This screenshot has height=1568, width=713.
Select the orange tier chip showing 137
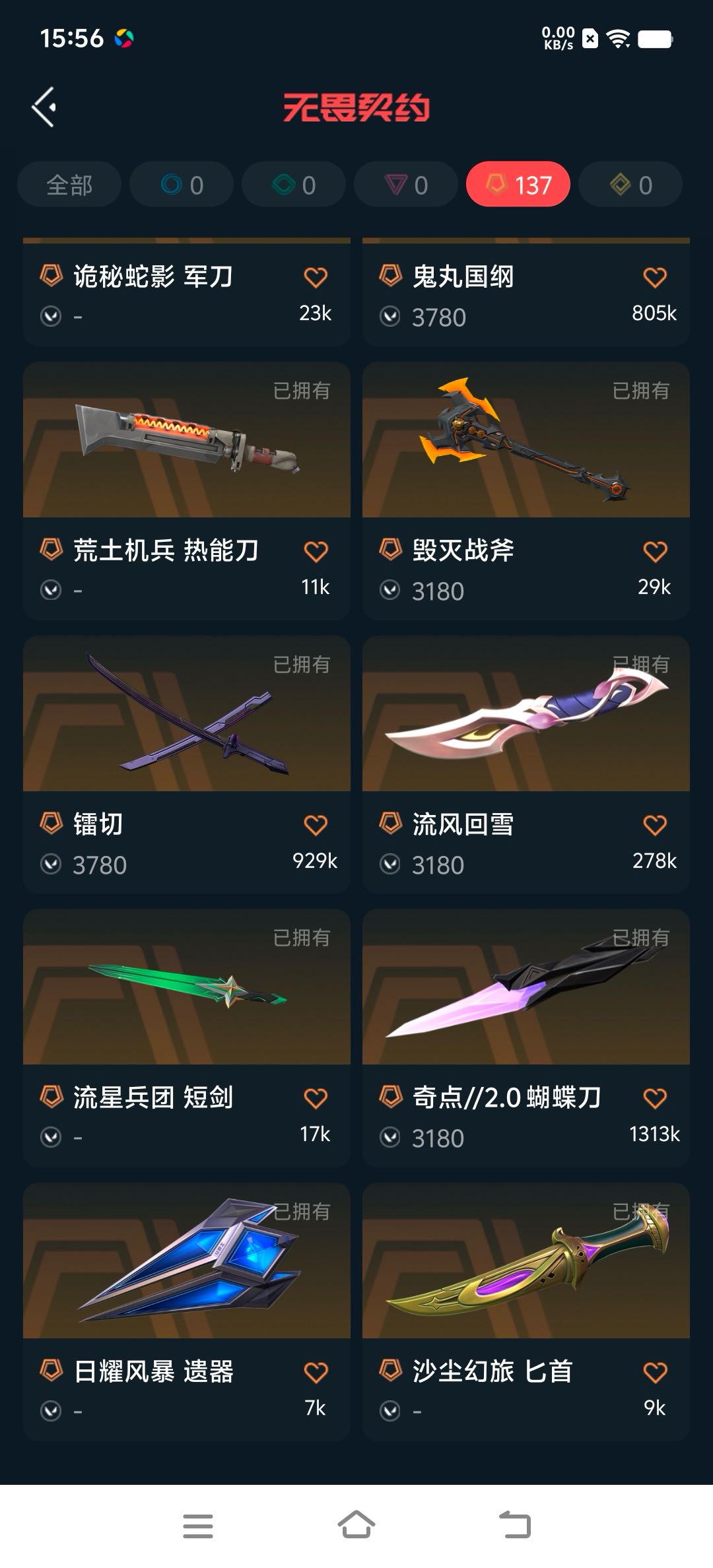(x=518, y=185)
